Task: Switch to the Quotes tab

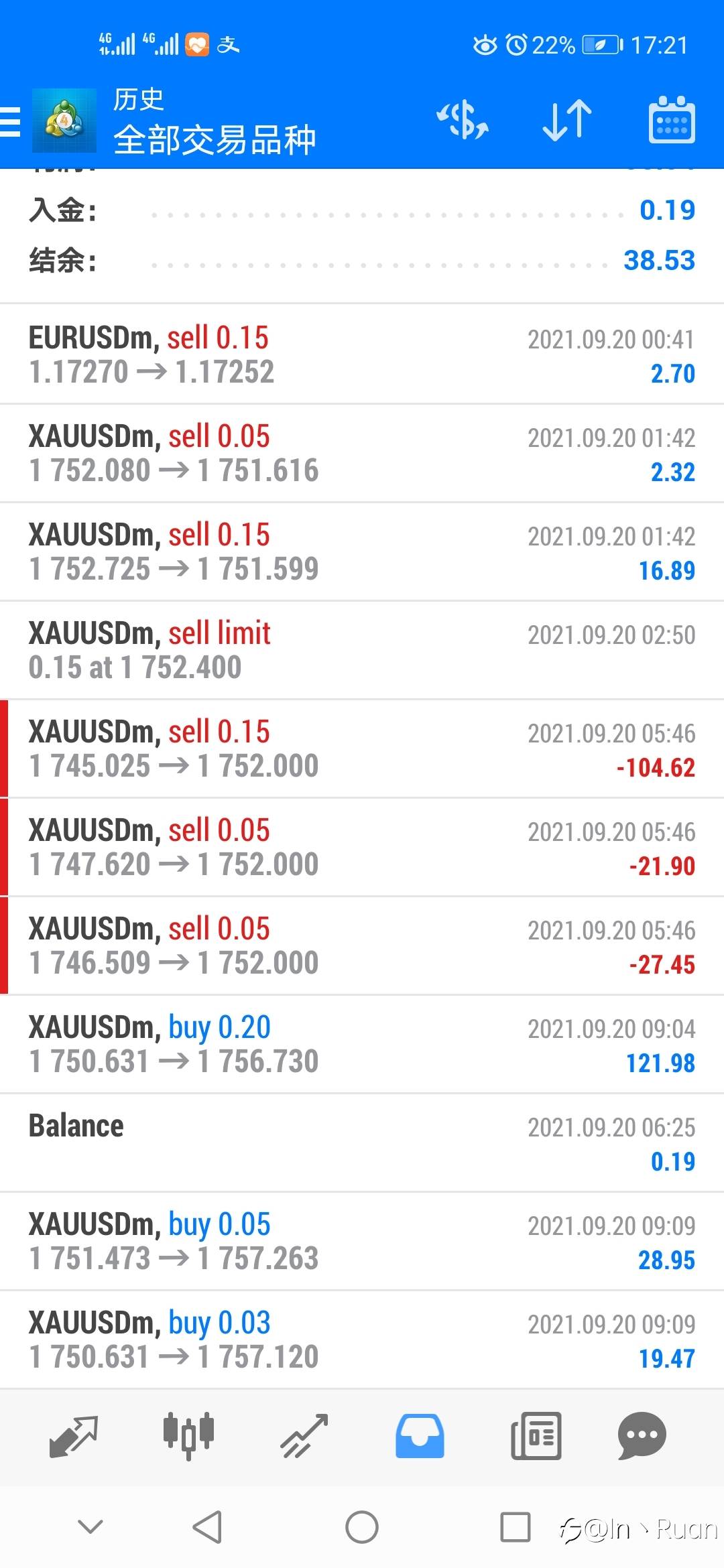Action: pyautogui.click(x=74, y=1436)
